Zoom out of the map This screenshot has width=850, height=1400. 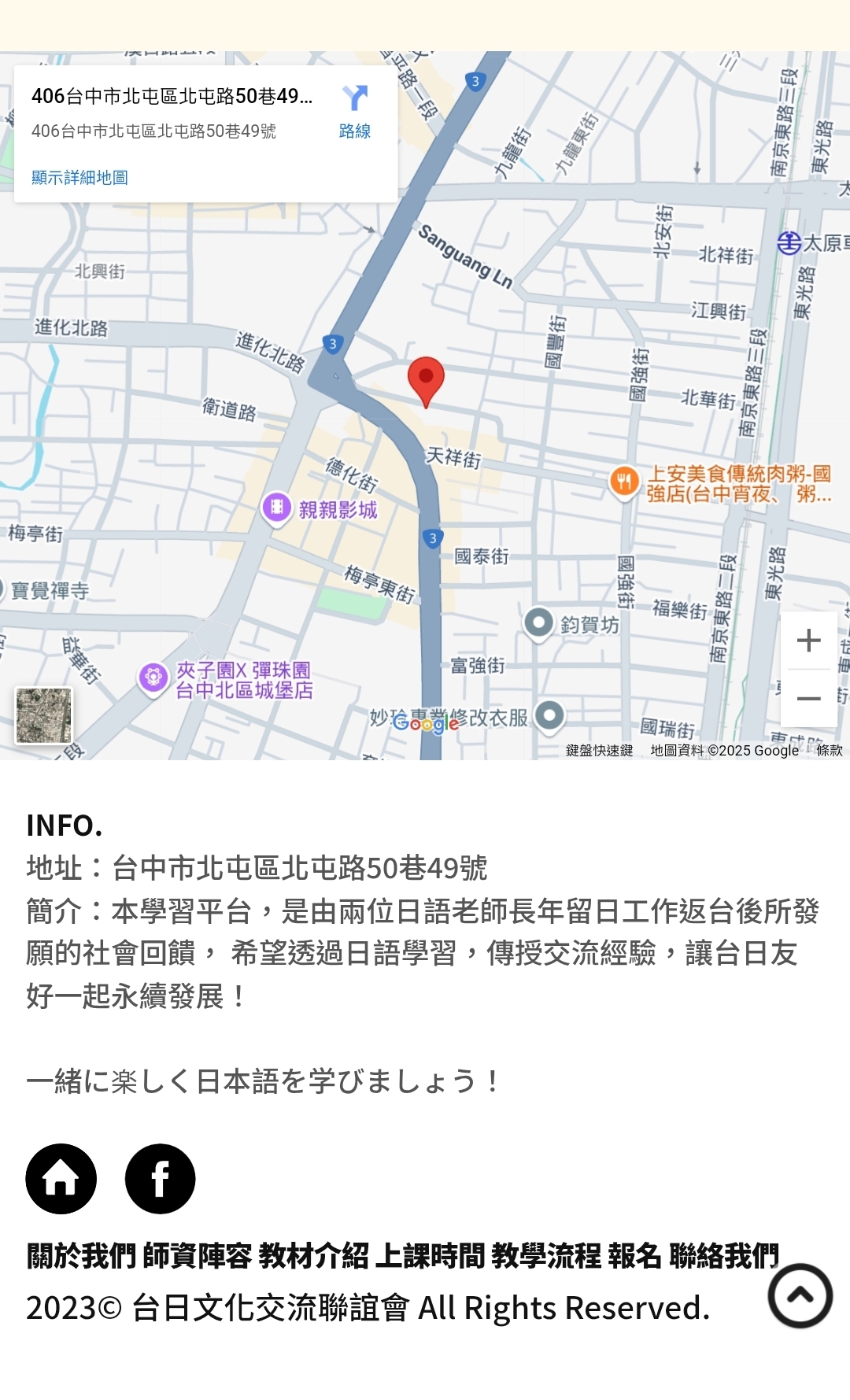tap(808, 699)
